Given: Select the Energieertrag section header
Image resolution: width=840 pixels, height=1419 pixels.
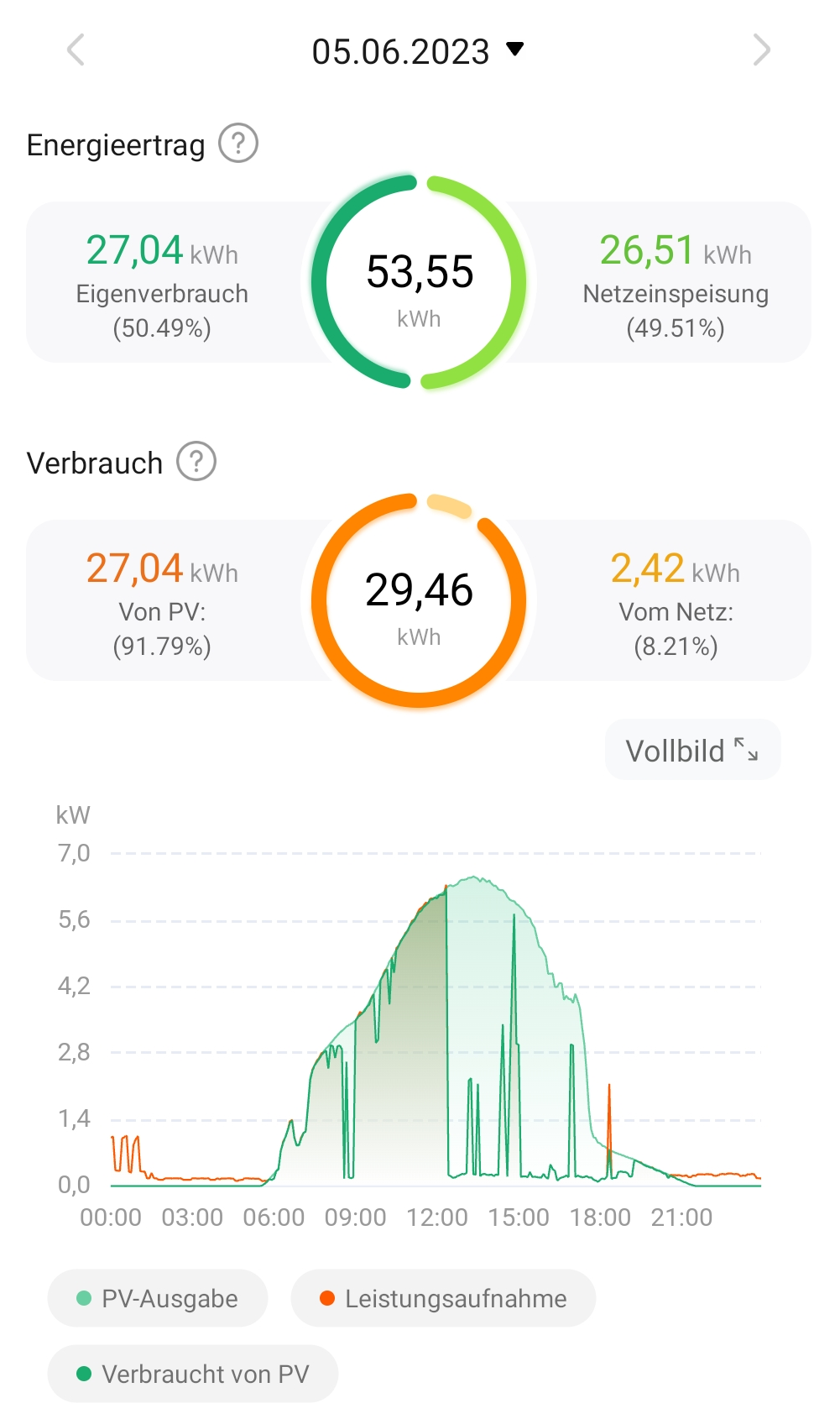Looking at the screenshot, I should pyautogui.click(x=116, y=144).
